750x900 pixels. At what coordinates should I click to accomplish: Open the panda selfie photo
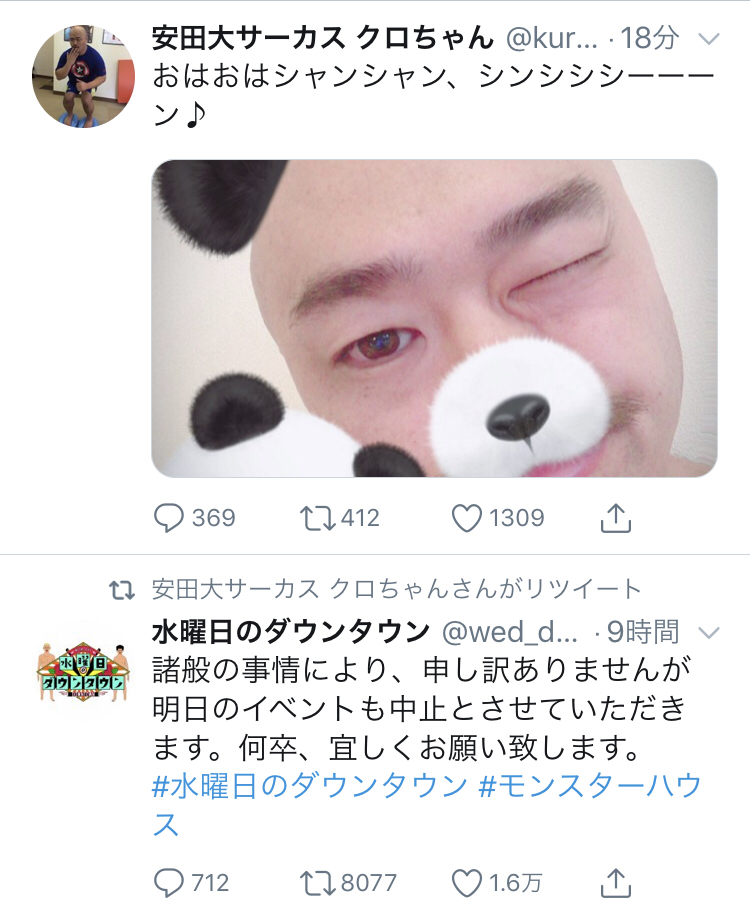[x=434, y=318]
